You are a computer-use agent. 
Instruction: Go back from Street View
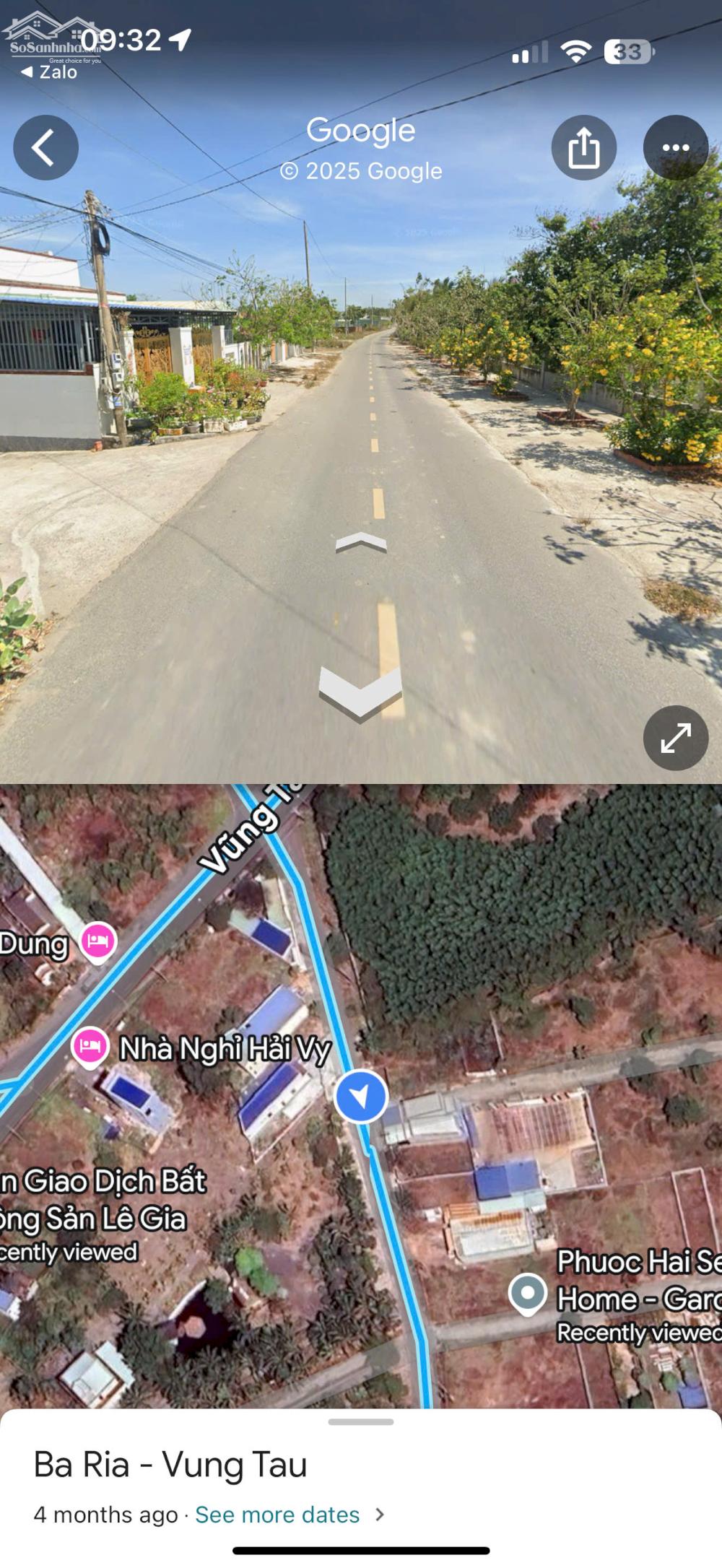(x=45, y=147)
